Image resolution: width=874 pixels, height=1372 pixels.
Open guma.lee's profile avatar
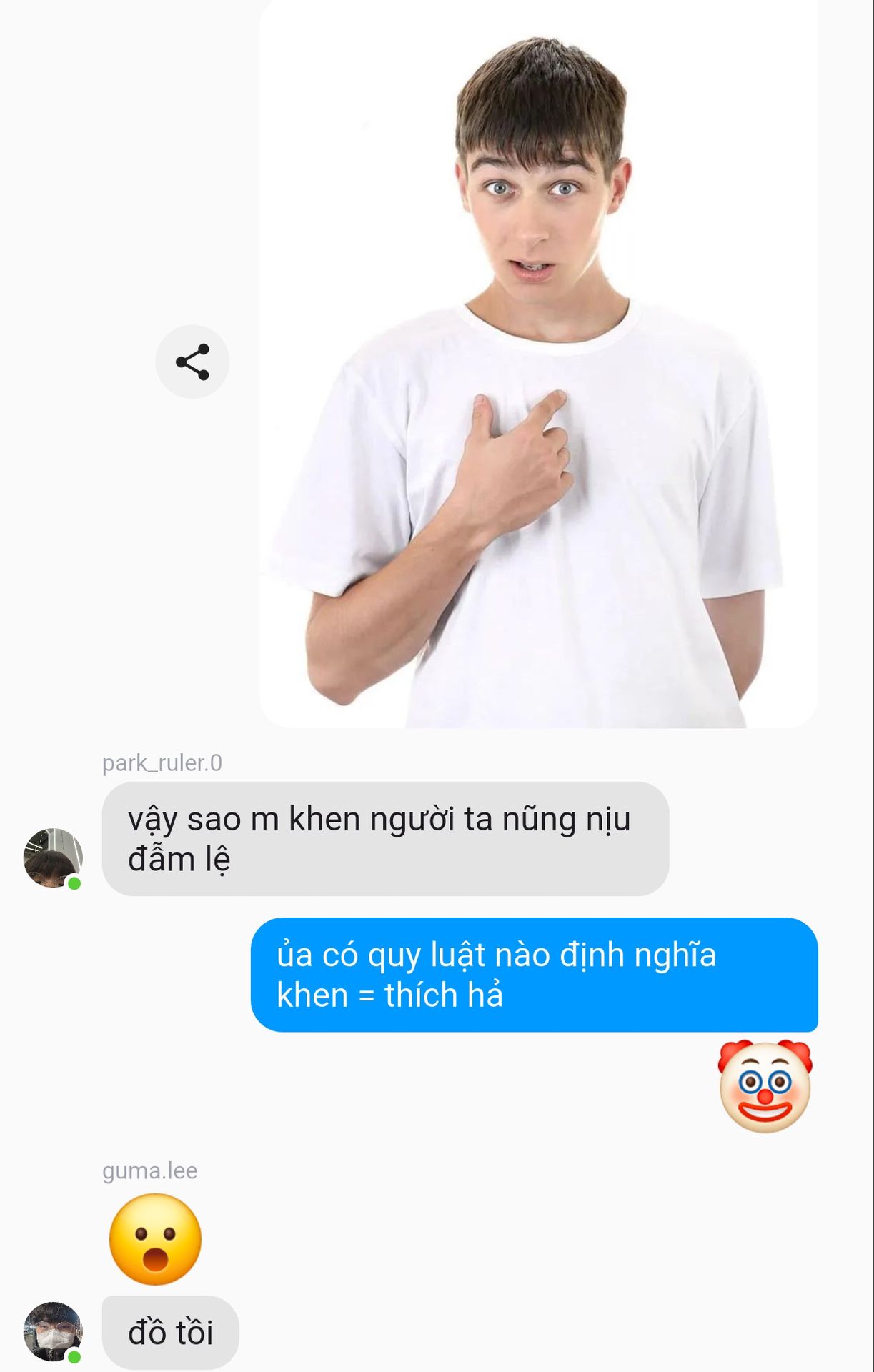click(x=53, y=1331)
